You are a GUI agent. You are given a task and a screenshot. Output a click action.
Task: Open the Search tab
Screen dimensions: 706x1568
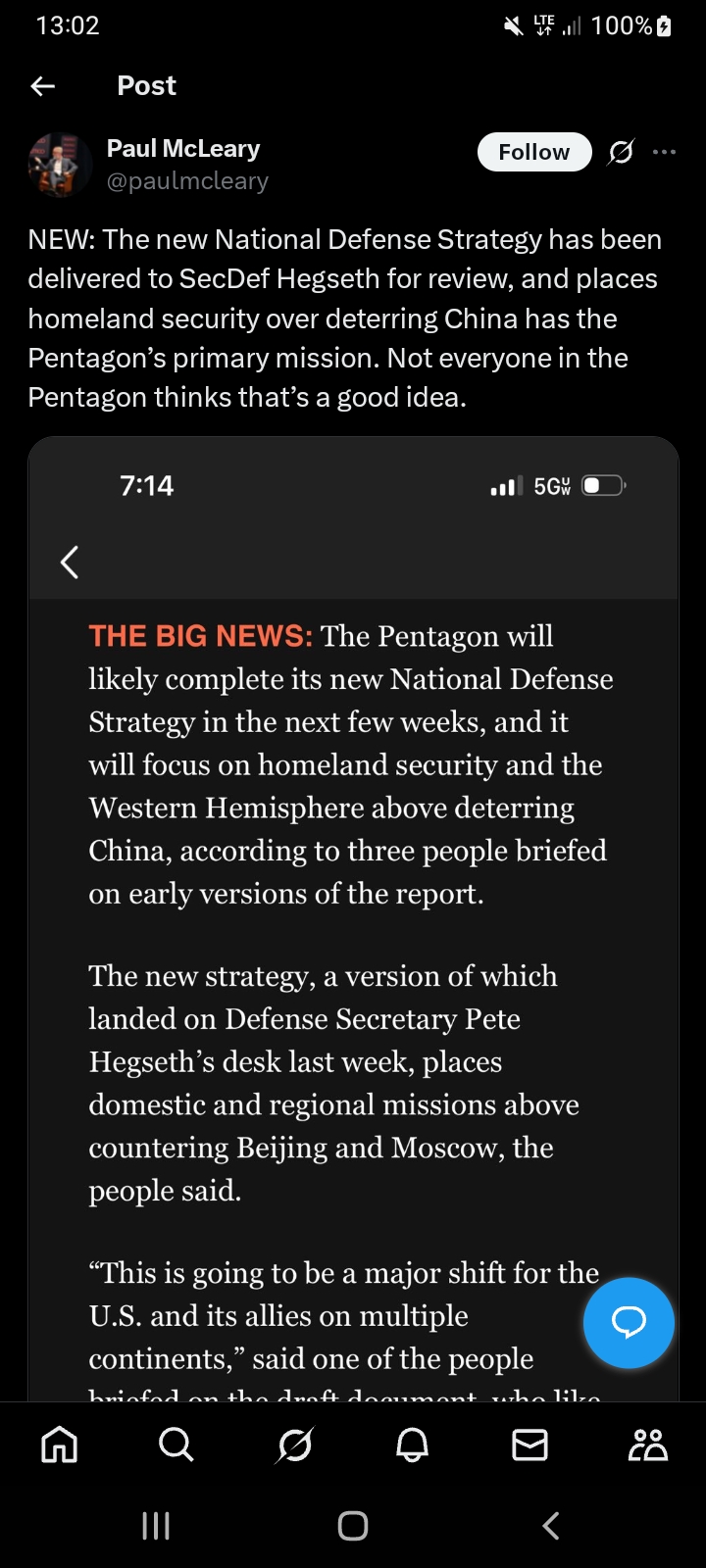pyautogui.click(x=176, y=1445)
